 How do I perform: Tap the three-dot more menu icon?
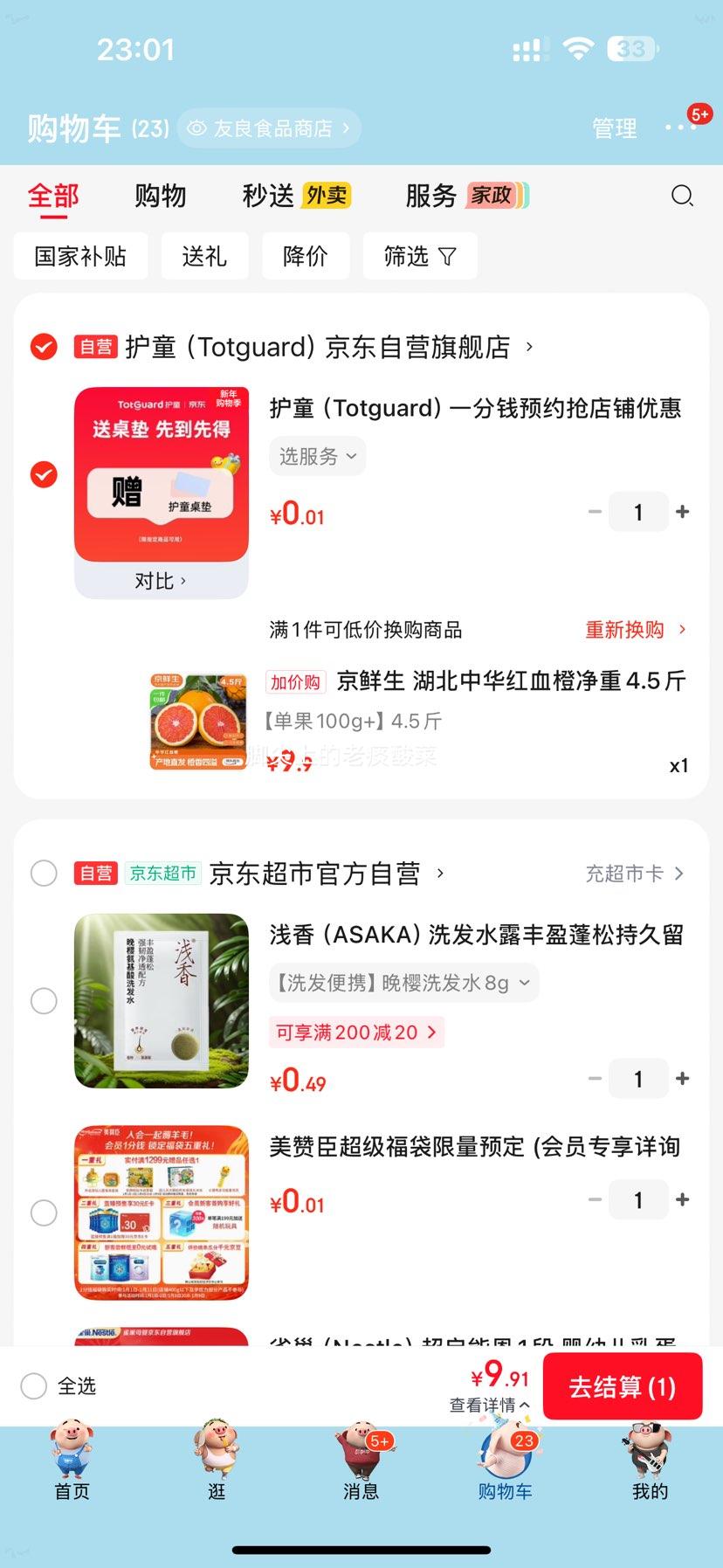[x=678, y=128]
